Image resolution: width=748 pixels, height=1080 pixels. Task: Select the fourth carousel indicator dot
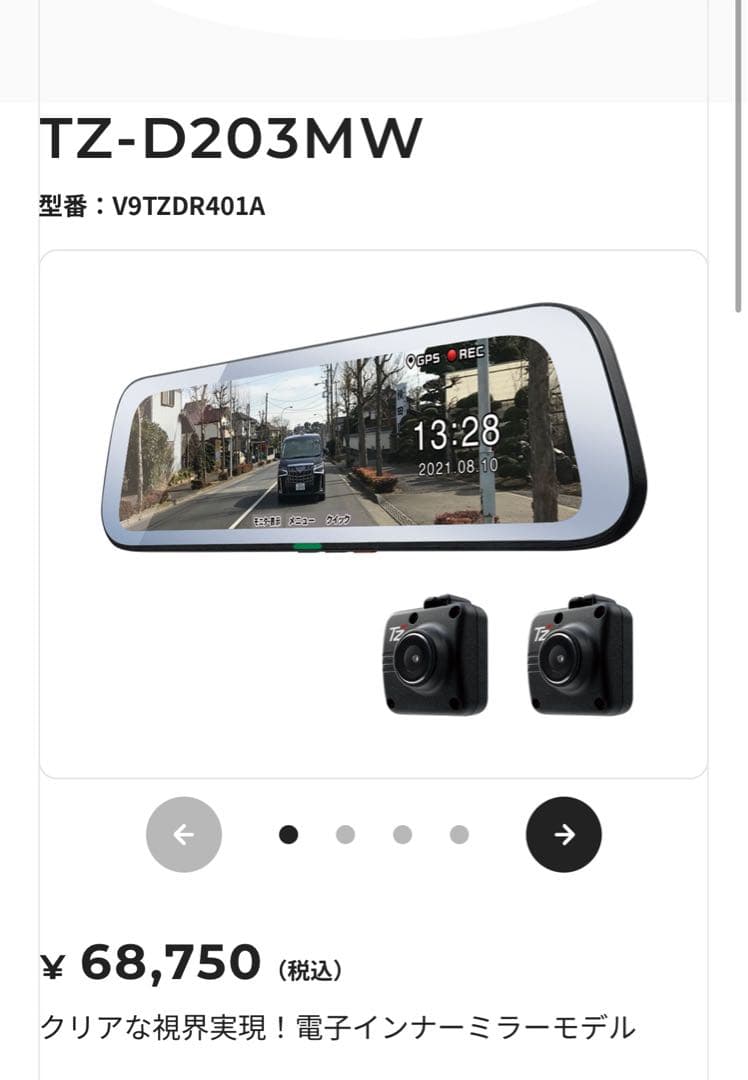(458, 832)
